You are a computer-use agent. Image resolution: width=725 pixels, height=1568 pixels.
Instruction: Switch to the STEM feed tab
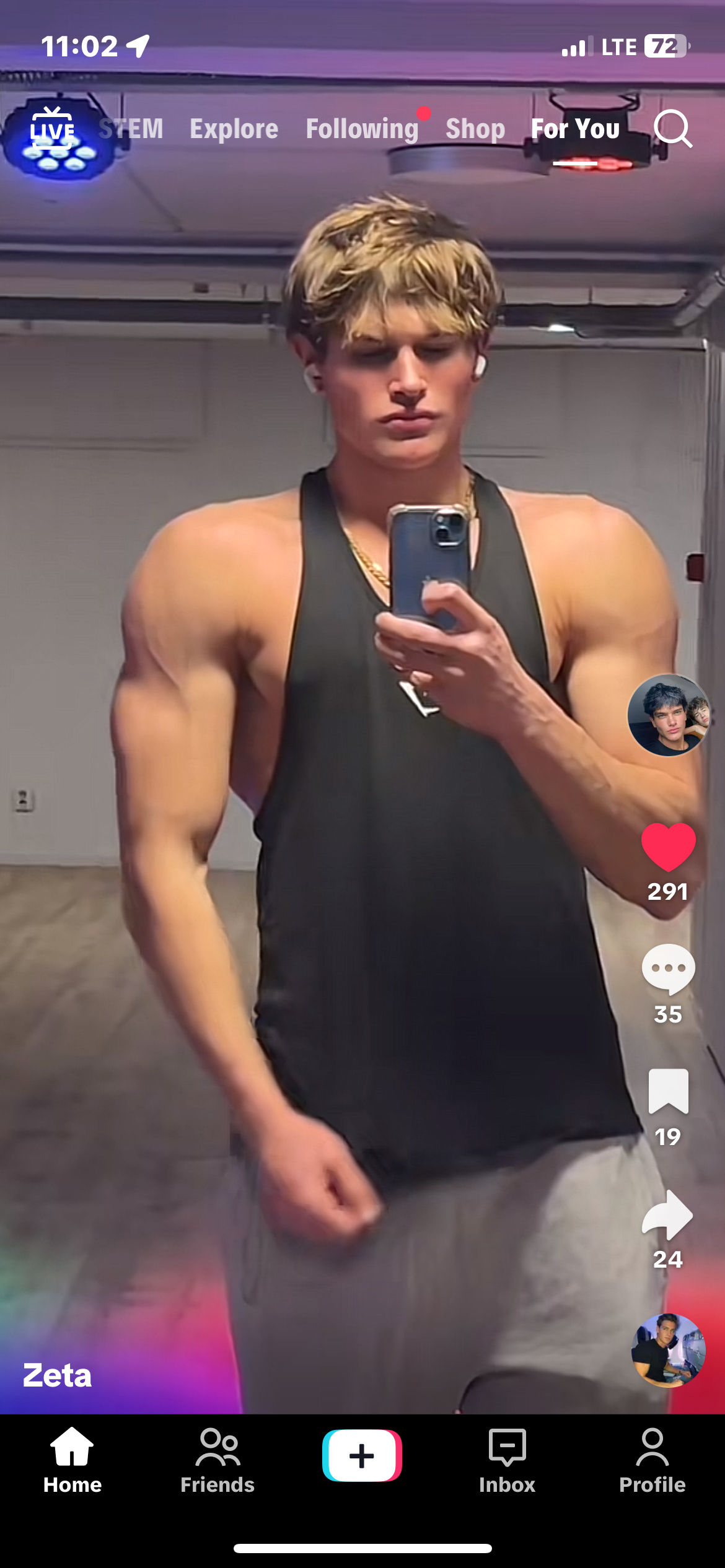pos(131,129)
